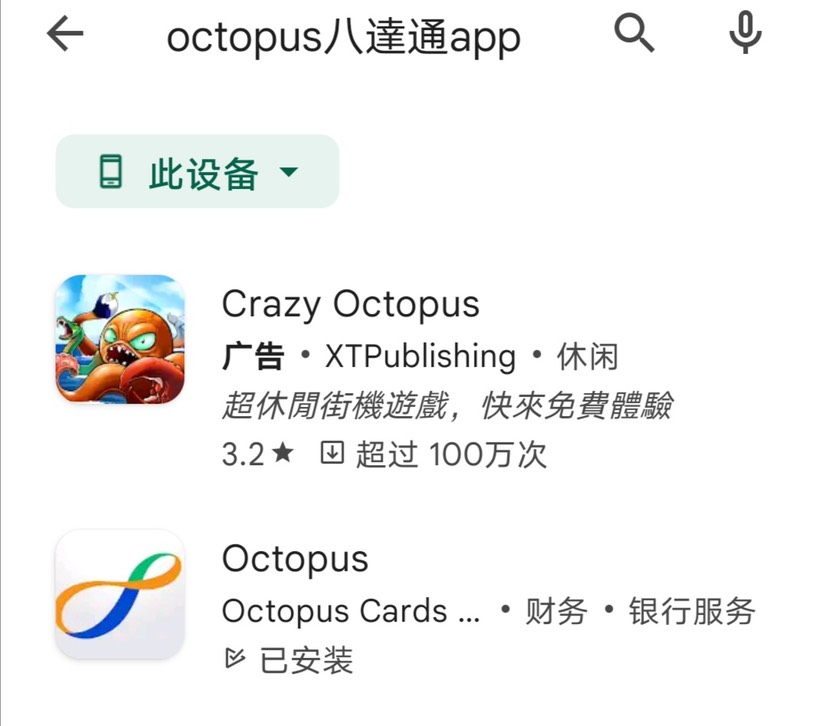Screen dimensions: 828x726
Task: Open the Crazy Octopus ad result
Action: 350,304
